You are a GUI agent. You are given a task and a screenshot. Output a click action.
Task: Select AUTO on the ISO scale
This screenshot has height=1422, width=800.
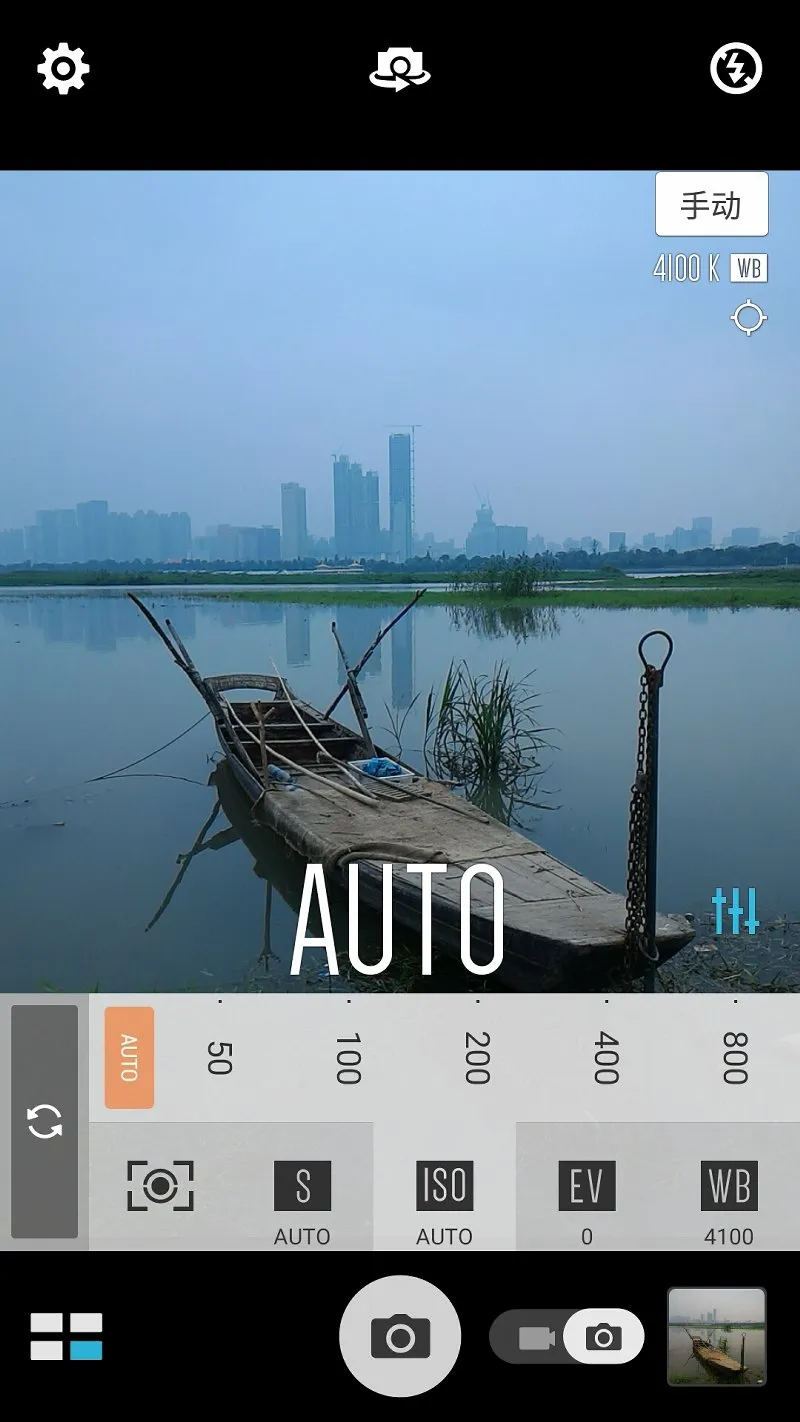point(129,1058)
